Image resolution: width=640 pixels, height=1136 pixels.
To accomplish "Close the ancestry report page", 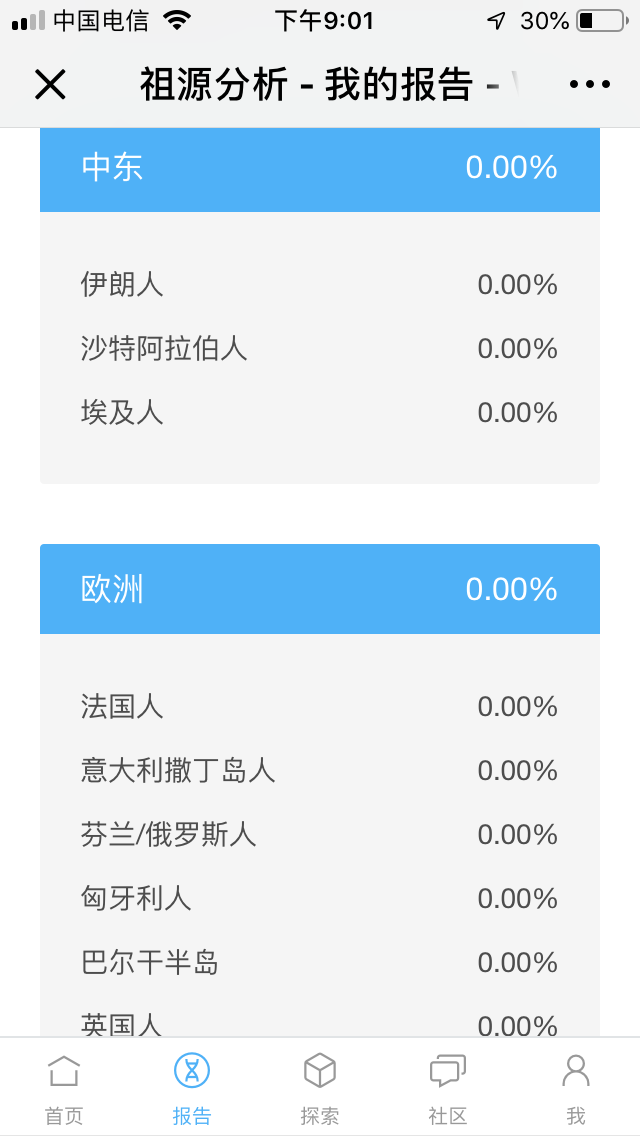I will [51, 85].
